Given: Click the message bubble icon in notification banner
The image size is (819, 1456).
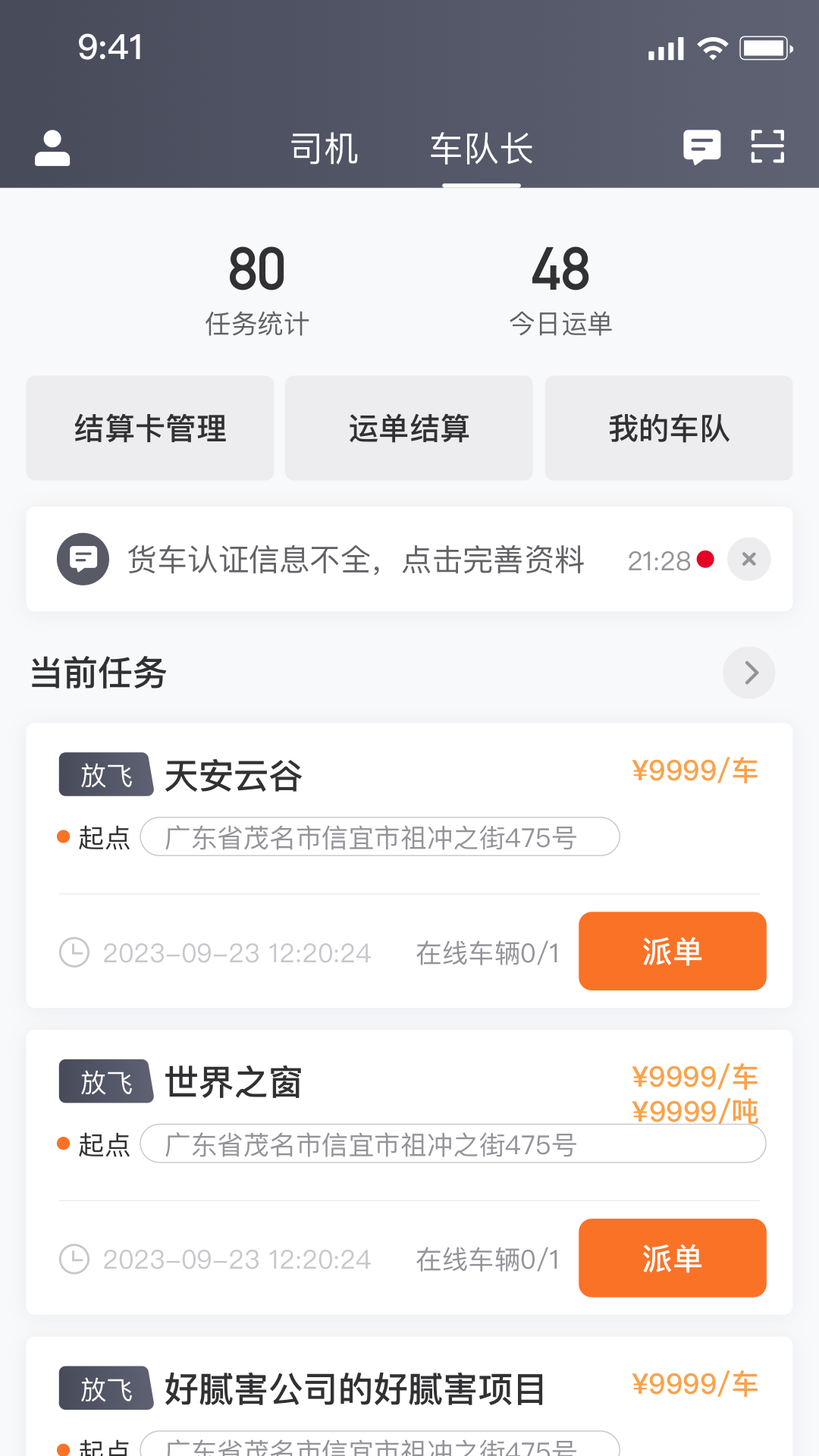Looking at the screenshot, I should (83, 559).
